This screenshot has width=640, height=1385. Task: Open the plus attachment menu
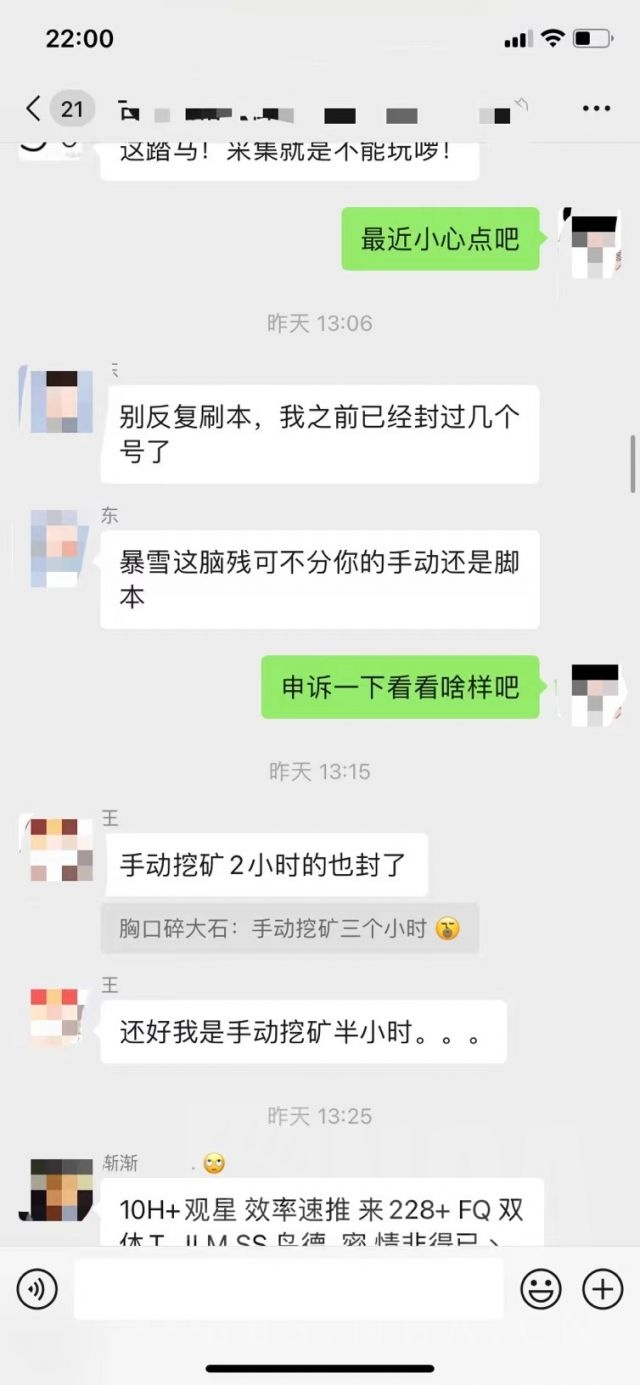tap(602, 1289)
